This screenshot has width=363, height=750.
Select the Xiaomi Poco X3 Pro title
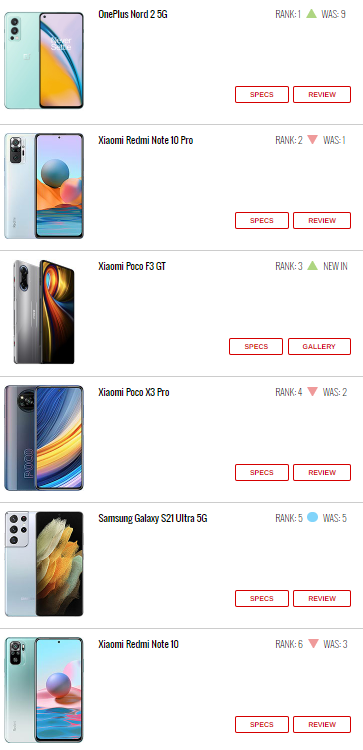[134, 392]
